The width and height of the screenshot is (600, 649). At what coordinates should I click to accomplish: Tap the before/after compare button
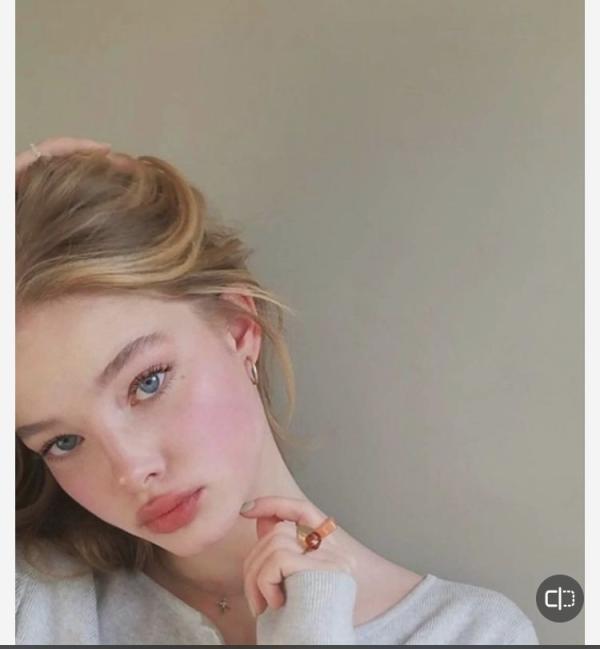pos(559,599)
